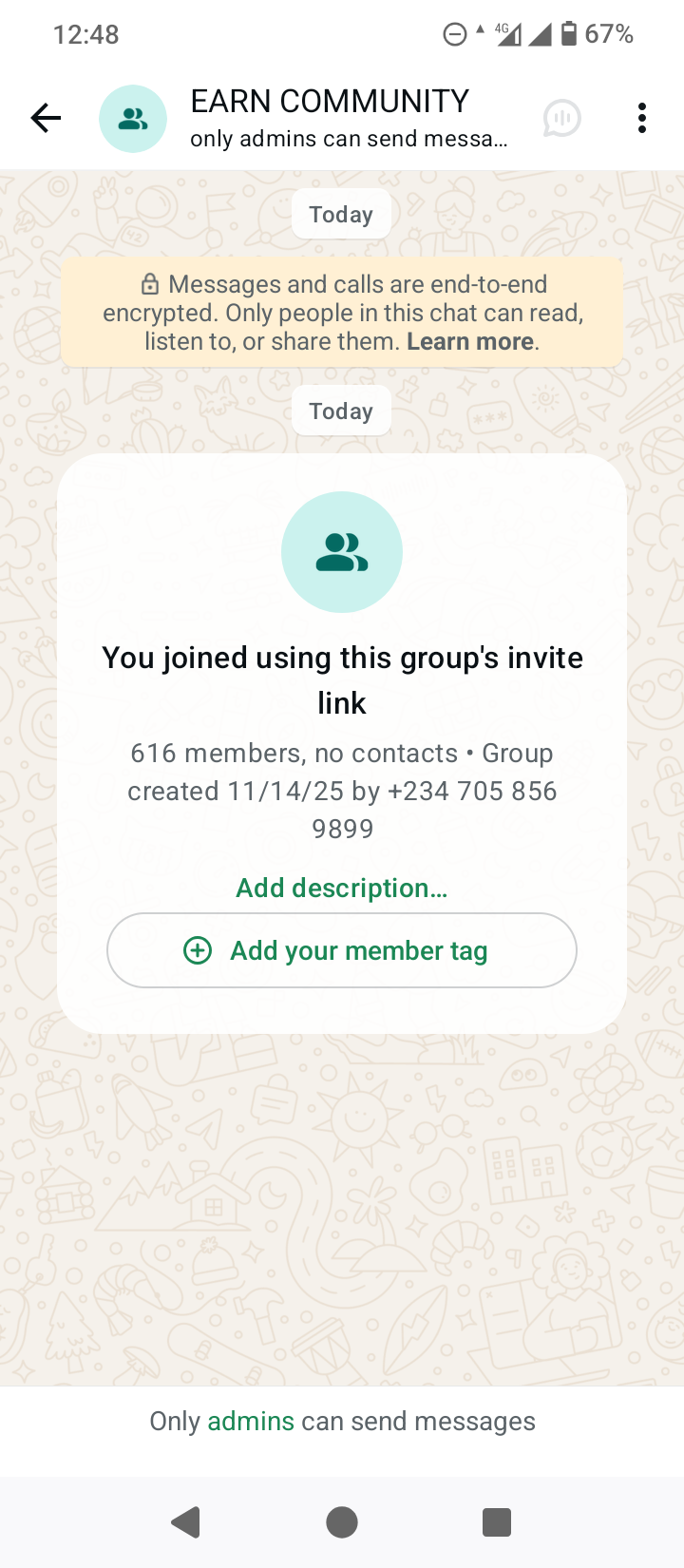Tap the Learn more encryption link
The height and width of the screenshot is (1568, 684).
(470, 341)
